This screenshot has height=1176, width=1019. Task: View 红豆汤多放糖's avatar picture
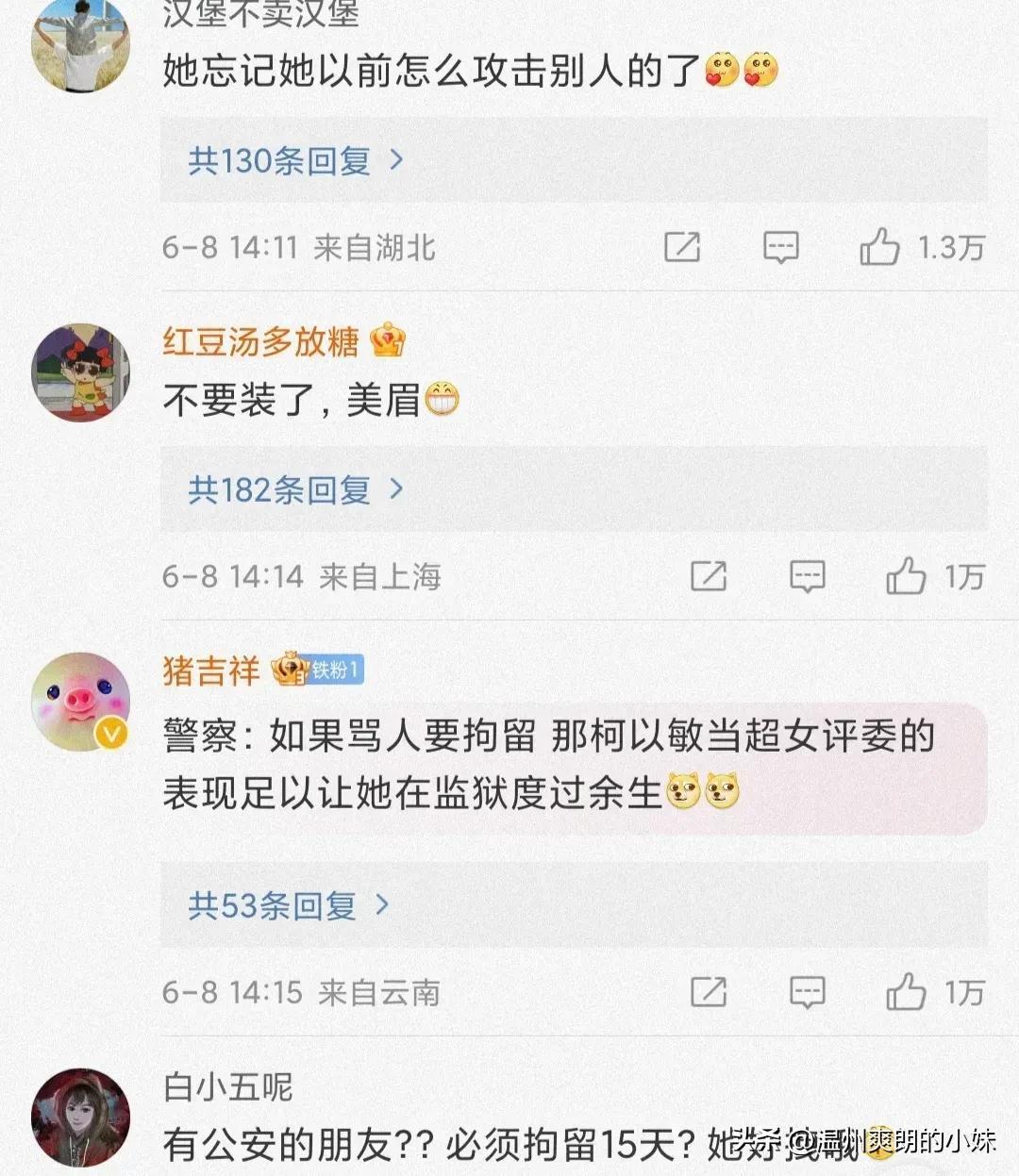coord(80,373)
